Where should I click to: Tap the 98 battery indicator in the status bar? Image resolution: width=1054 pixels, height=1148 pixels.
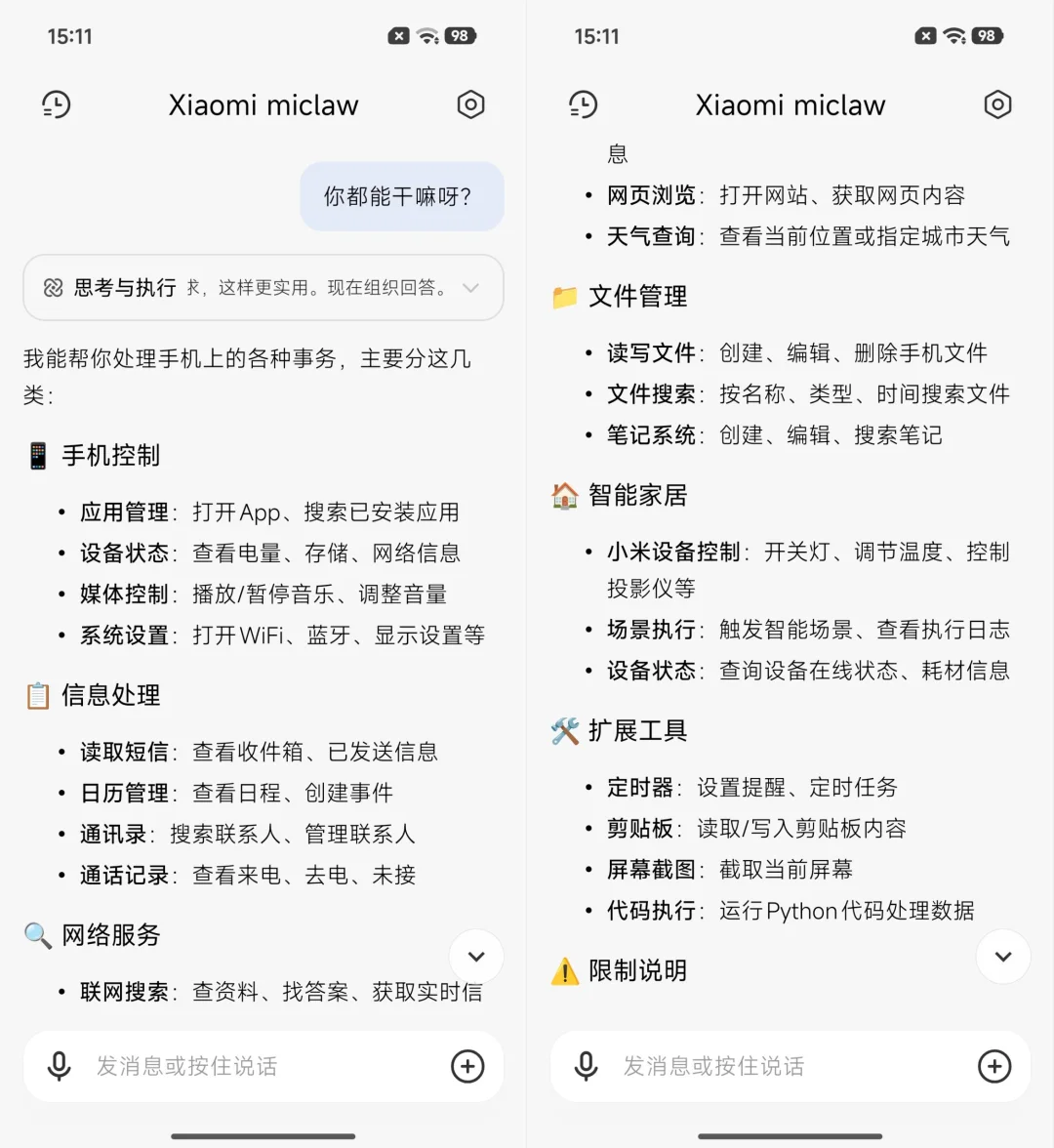459,35
